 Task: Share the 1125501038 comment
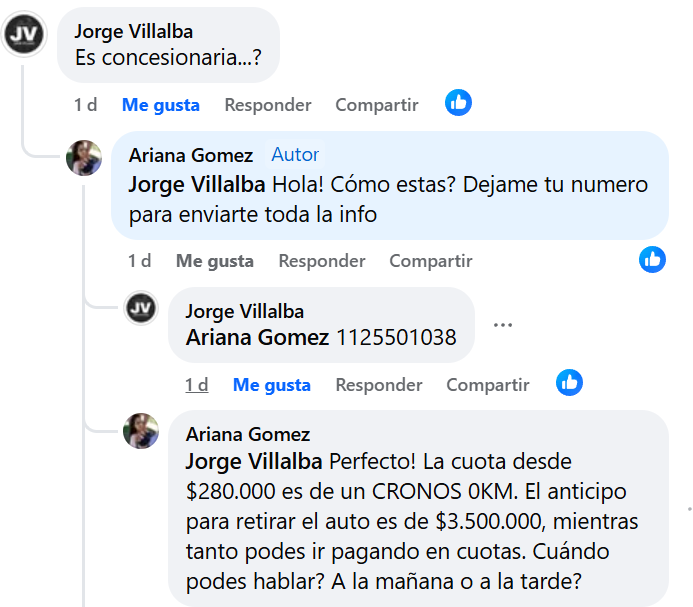(487, 385)
